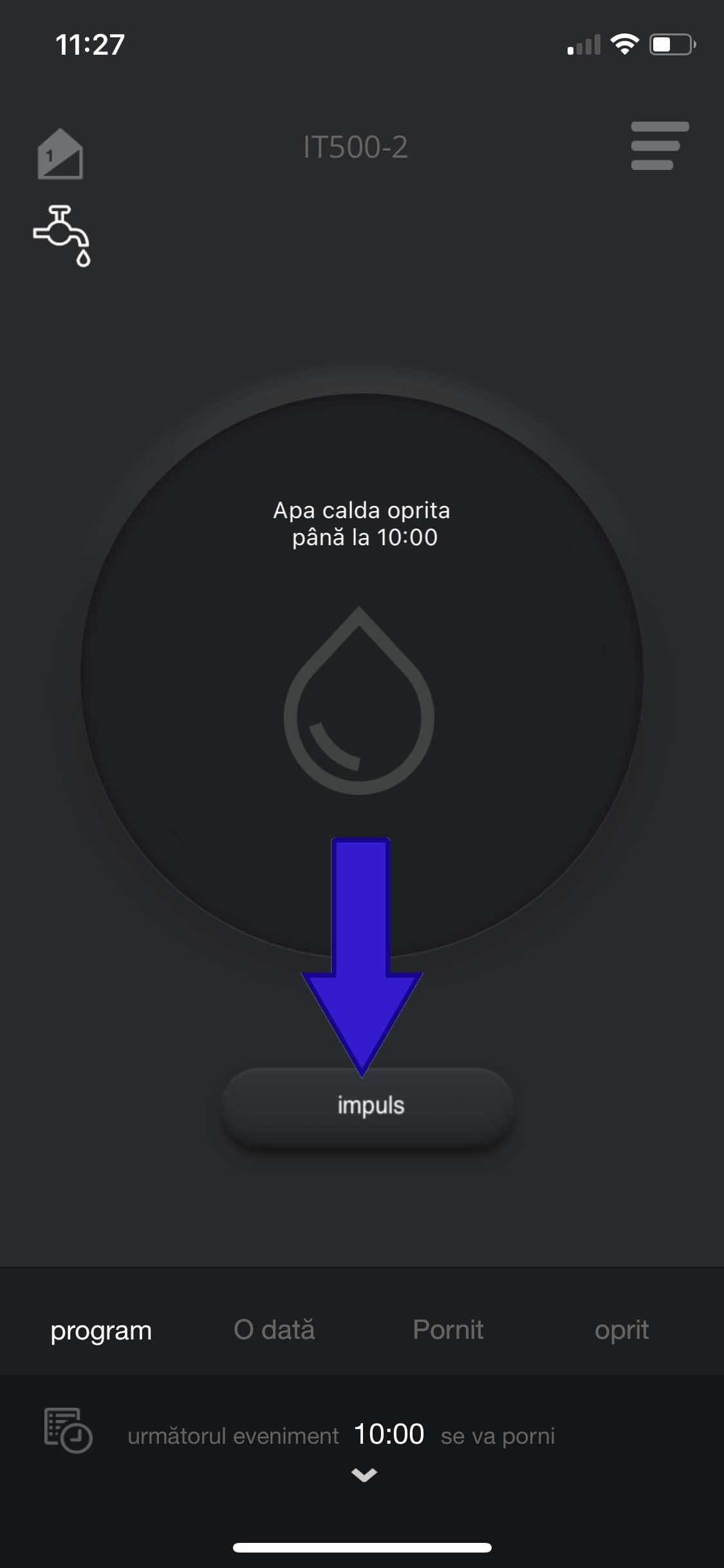Open the home zone 1 icon
The width and height of the screenshot is (724, 1568).
[60, 154]
